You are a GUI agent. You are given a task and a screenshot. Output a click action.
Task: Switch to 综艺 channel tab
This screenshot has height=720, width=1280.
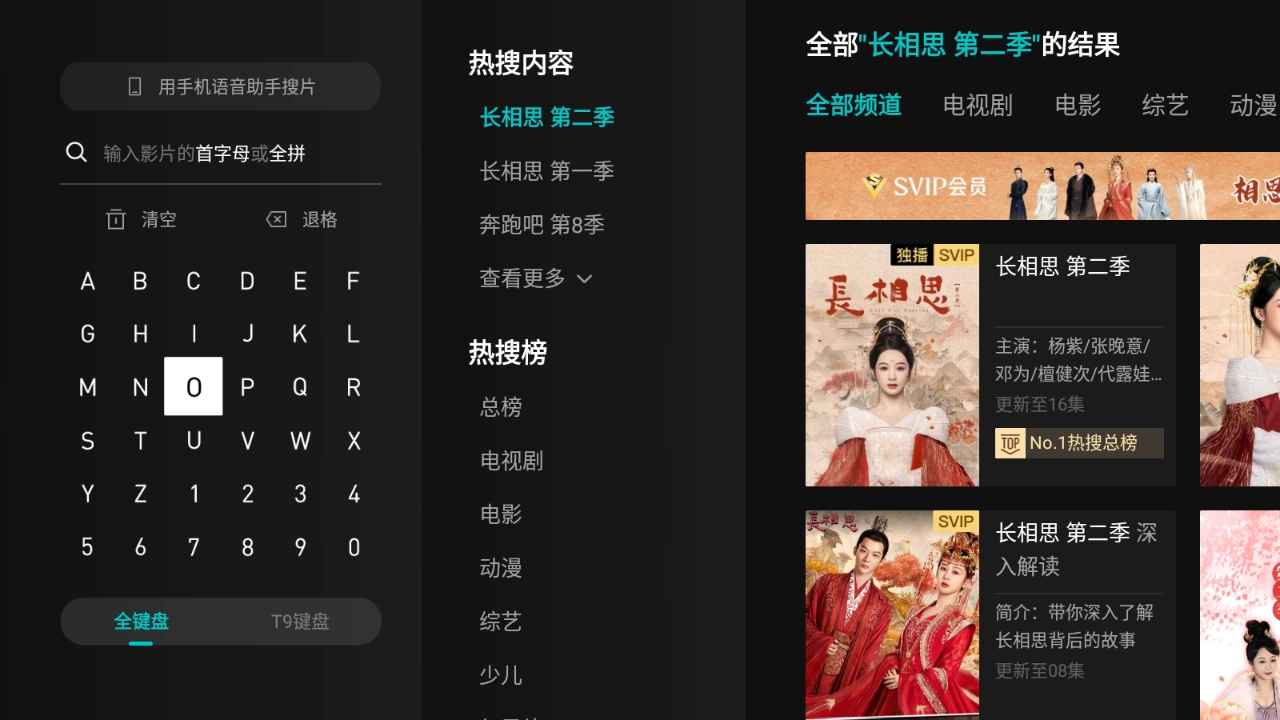1165,105
